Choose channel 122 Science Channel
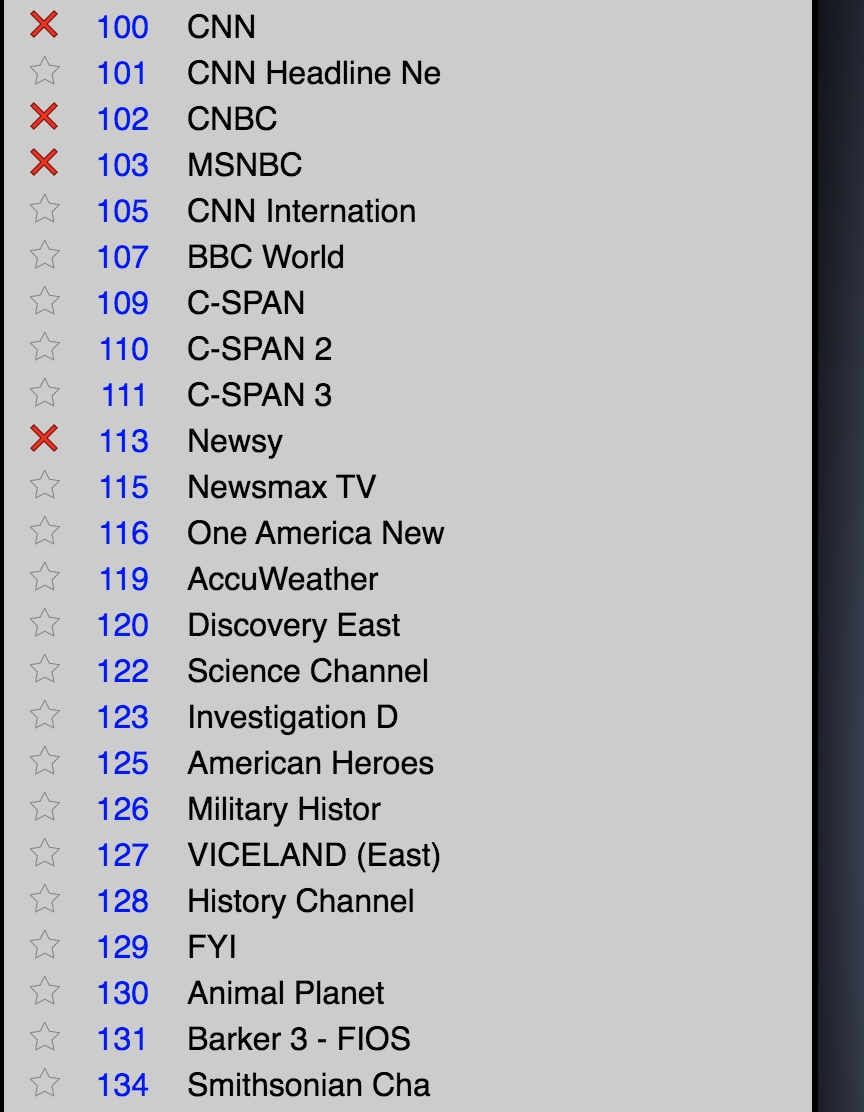This screenshot has width=864, height=1112. pyautogui.click(x=307, y=671)
